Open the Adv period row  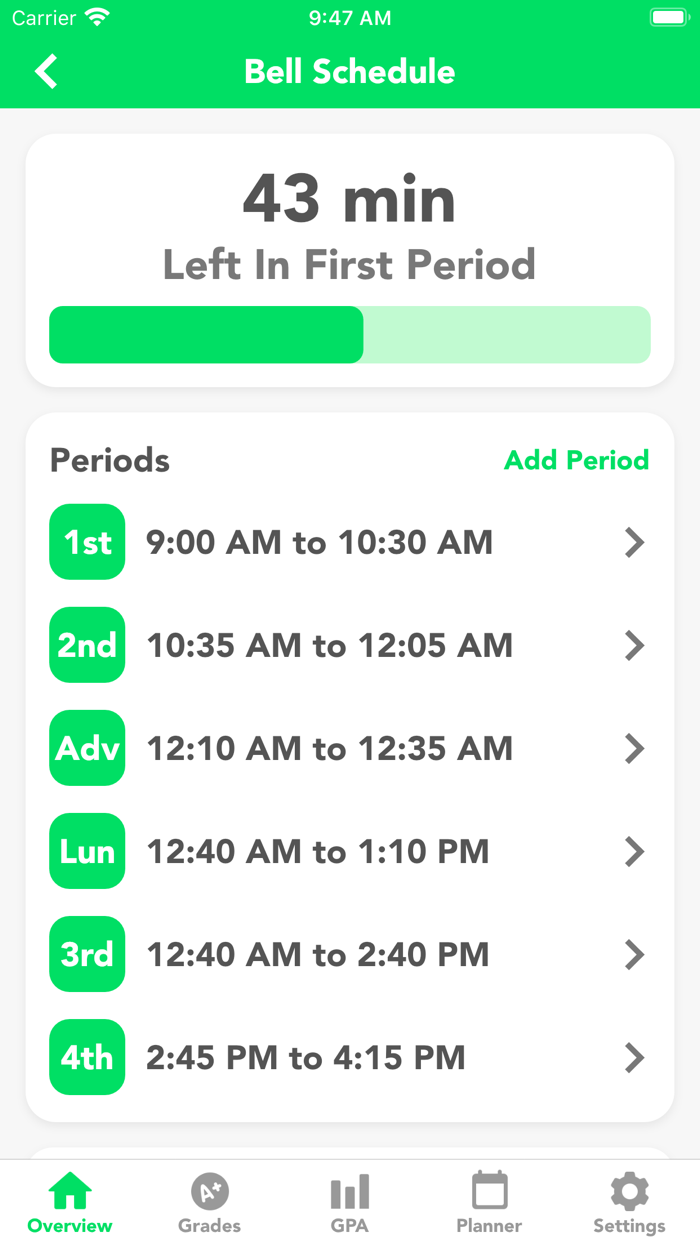pyautogui.click(x=350, y=749)
